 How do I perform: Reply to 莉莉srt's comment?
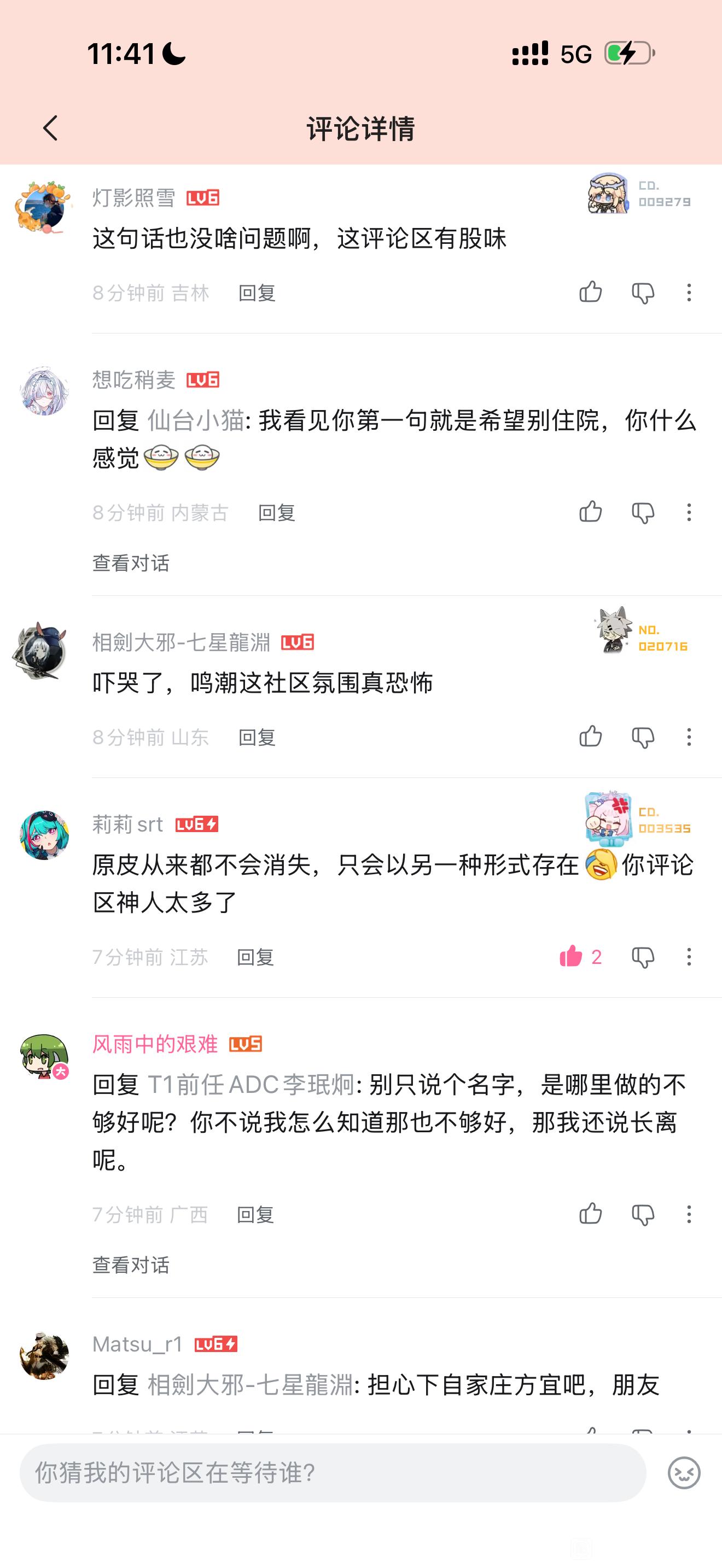[254, 957]
